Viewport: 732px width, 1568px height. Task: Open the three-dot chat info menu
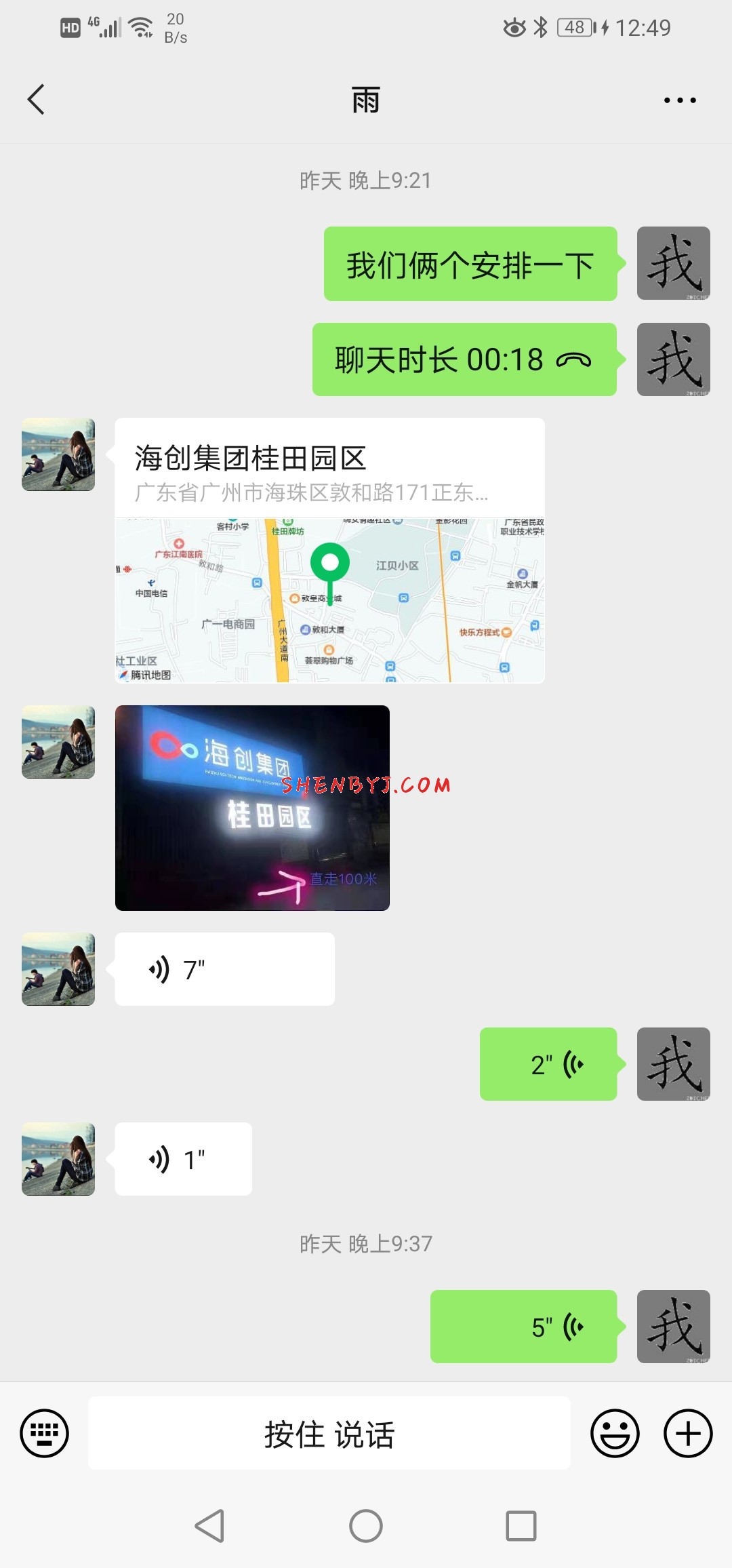click(x=679, y=100)
